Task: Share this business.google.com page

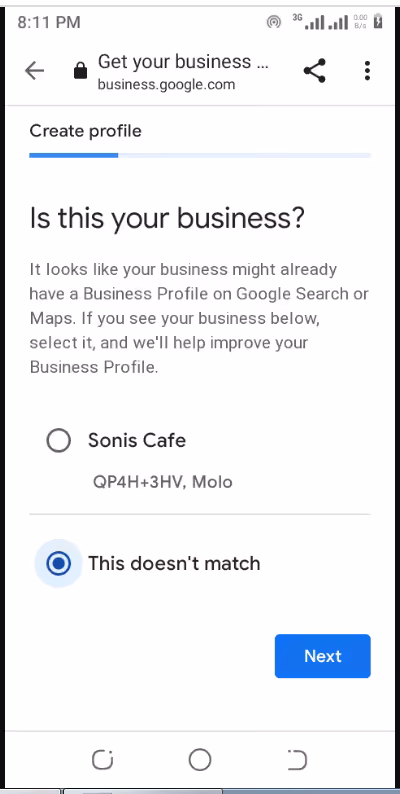Action: click(x=314, y=71)
